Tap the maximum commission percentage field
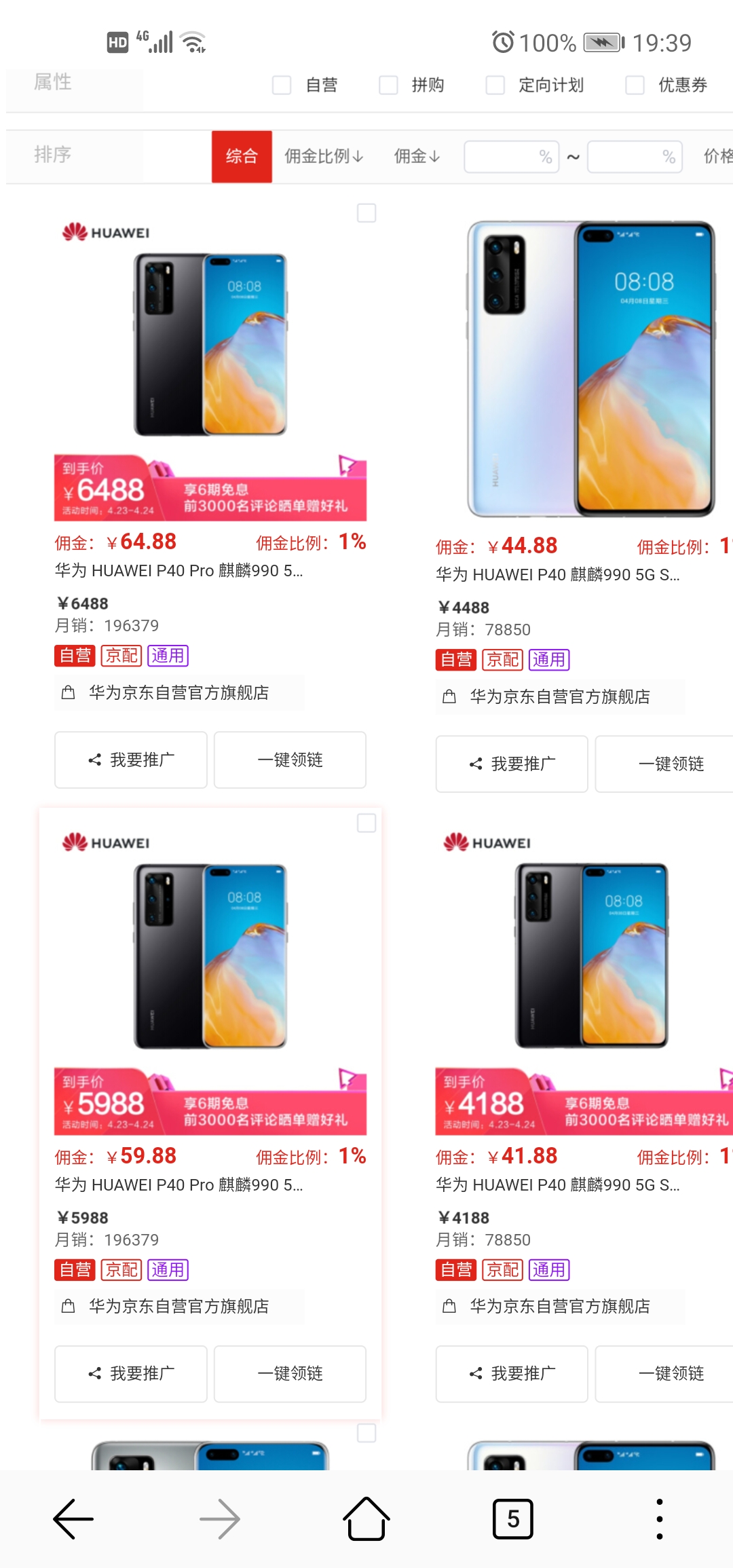 point(635,157)
